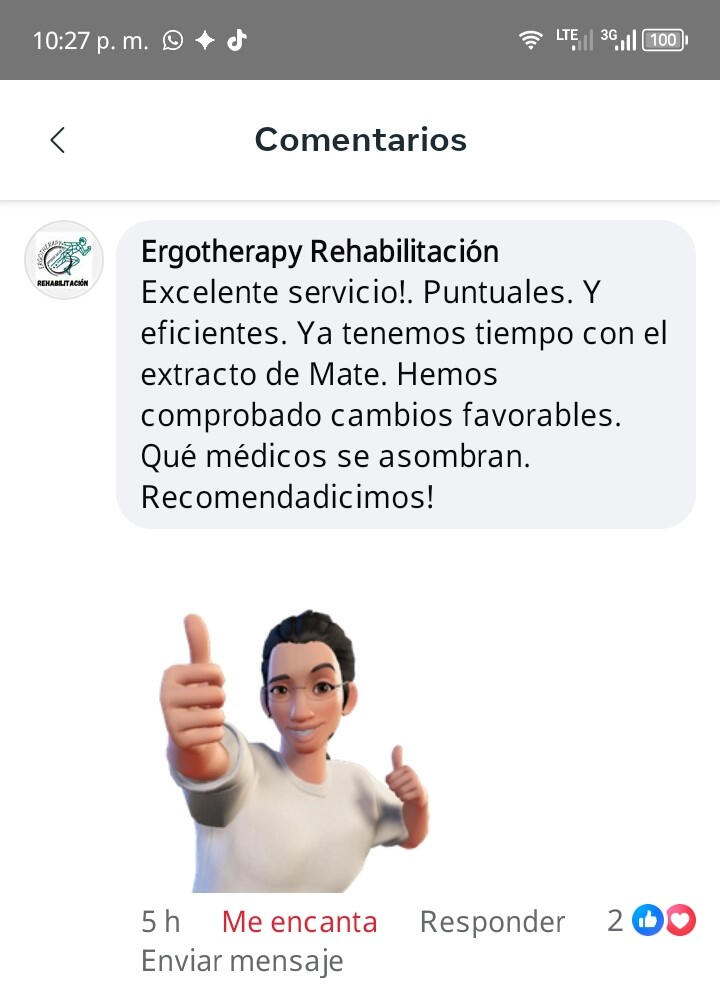
Task: Tap Enviar mensaje under the comment
Action: [x=242, y=961]
